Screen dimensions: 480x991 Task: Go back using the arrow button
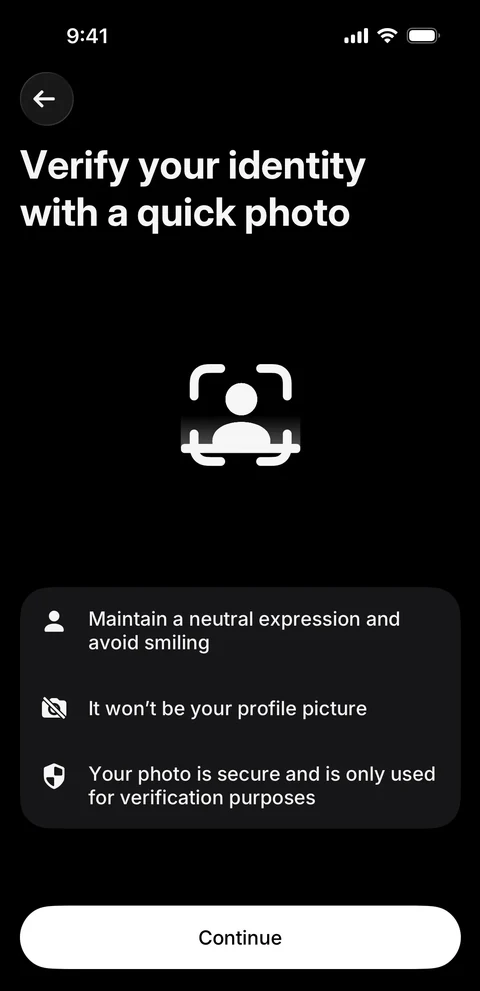click(46, 99)
